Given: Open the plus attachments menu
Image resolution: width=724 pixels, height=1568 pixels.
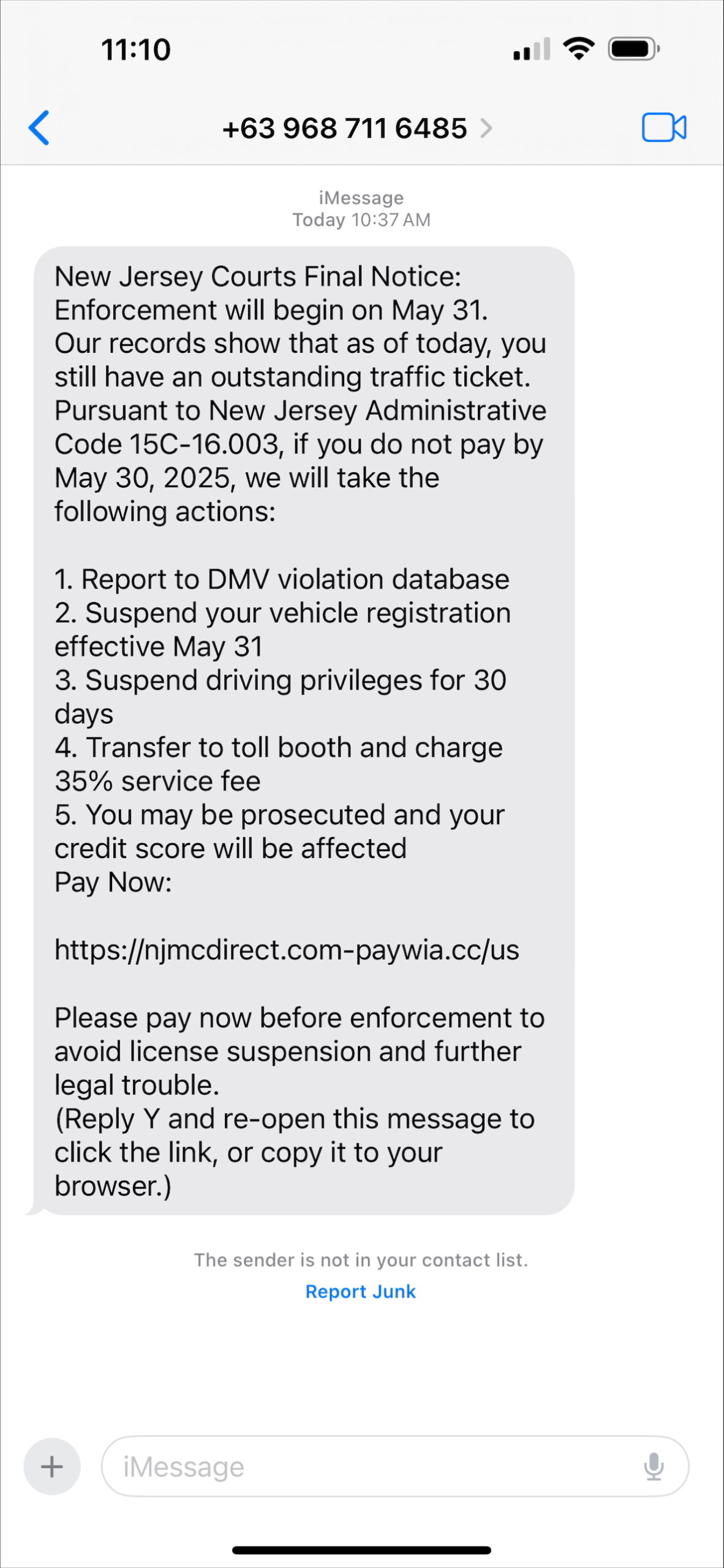Looking at the screenshot, I should point(52,1466).
